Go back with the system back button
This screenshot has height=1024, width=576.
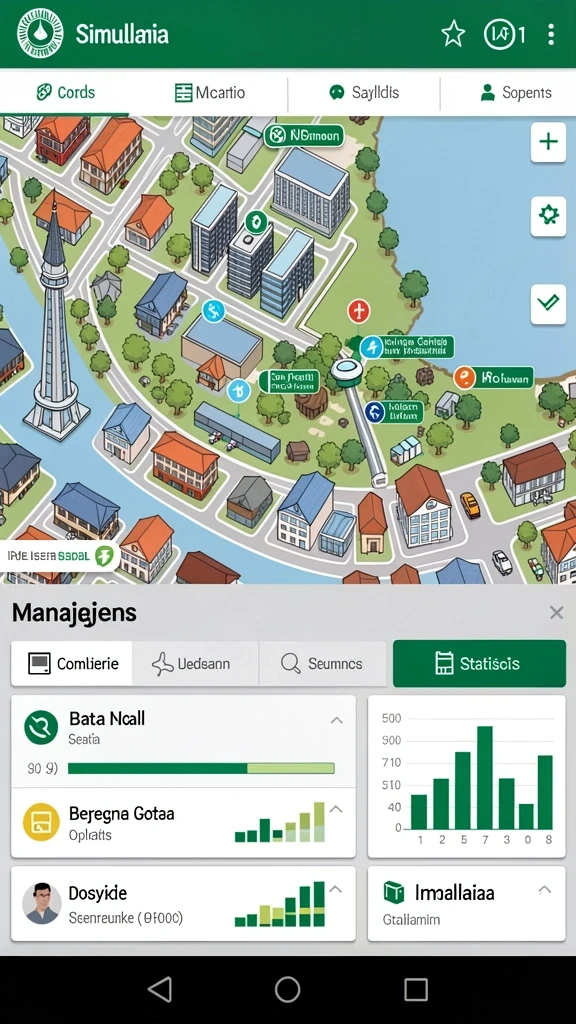[x=160, y=989]
